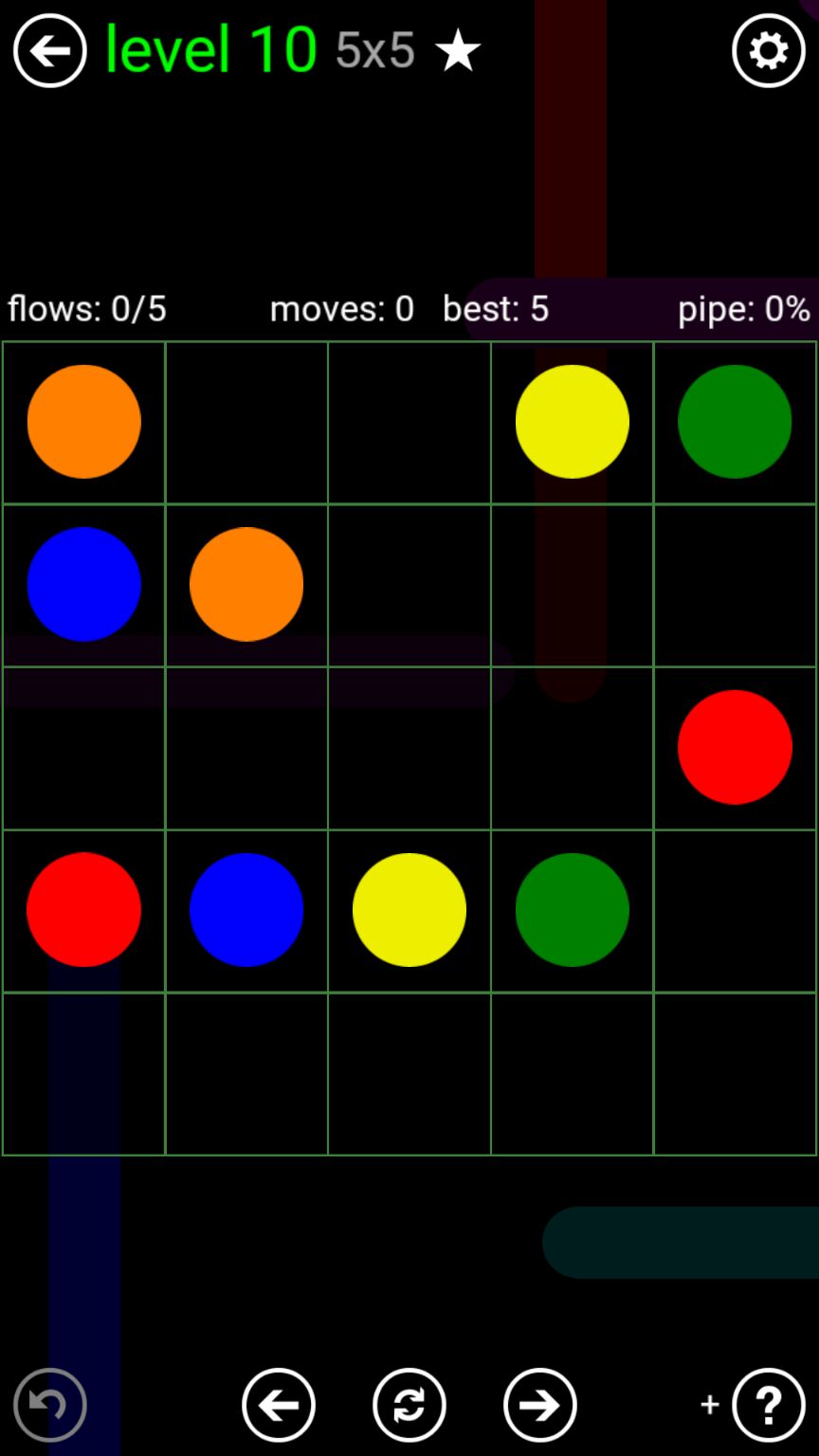The image size is (819, 1456).
Task: Select the yellow dot in the top row
Action: (x=572, y=422)
